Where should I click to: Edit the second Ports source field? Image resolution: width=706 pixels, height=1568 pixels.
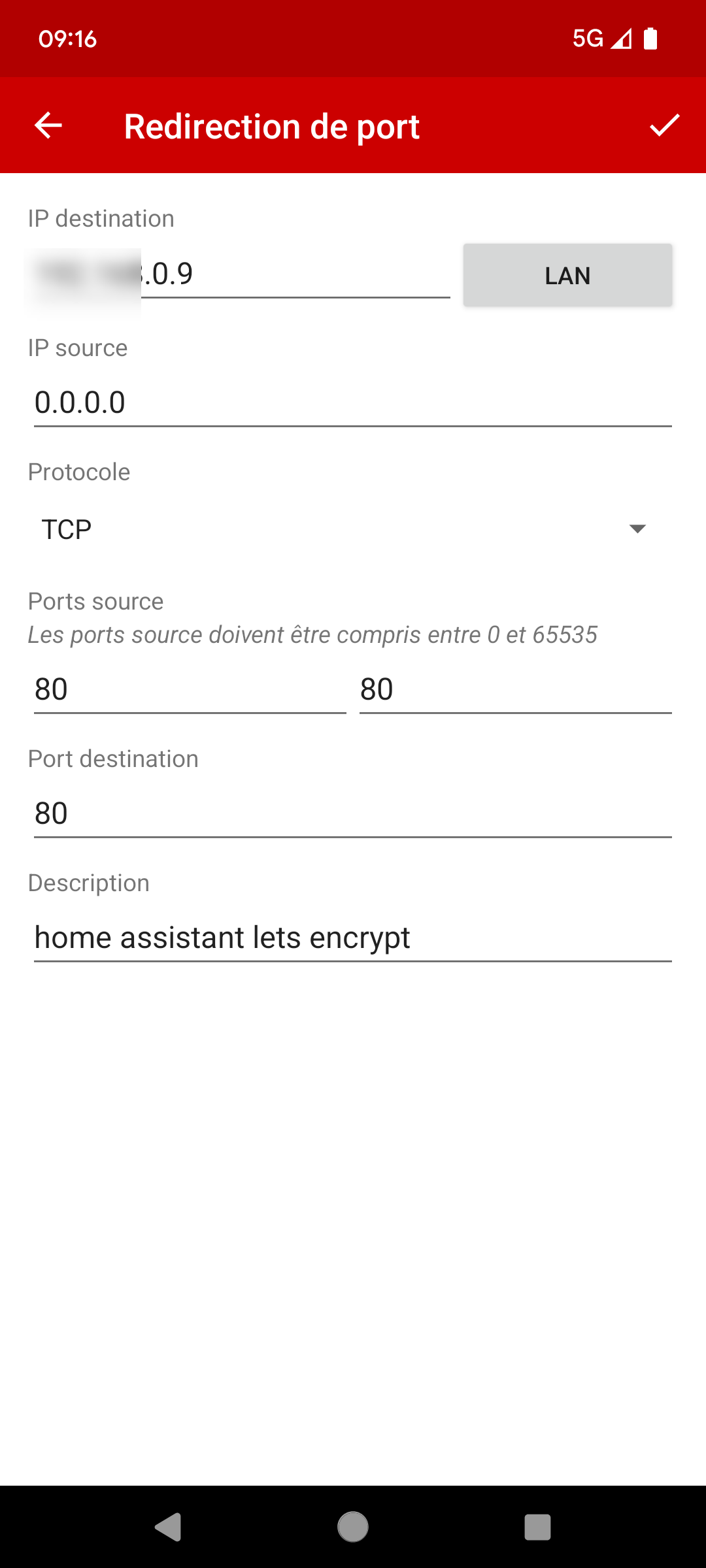click(515, 690)
